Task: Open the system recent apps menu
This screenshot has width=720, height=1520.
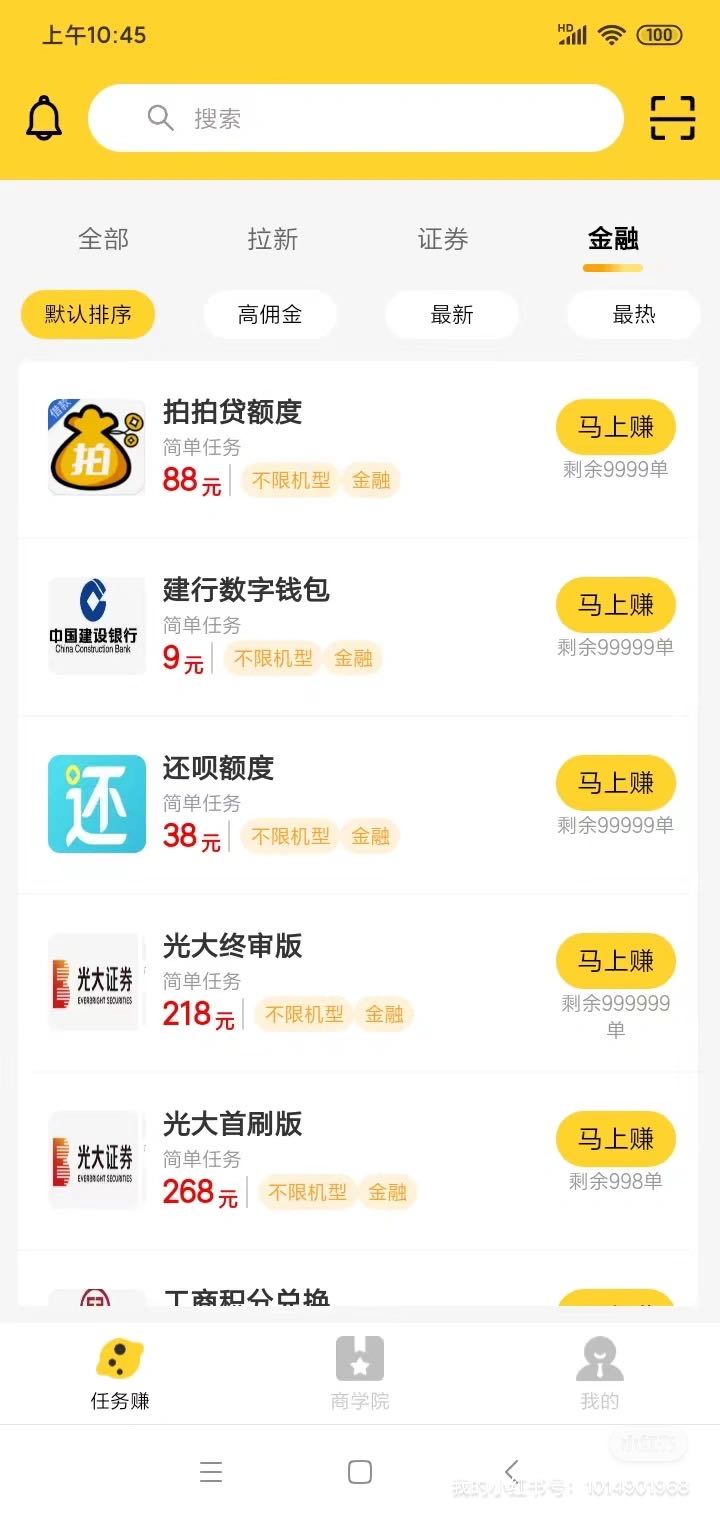Action: (211, 1472)
